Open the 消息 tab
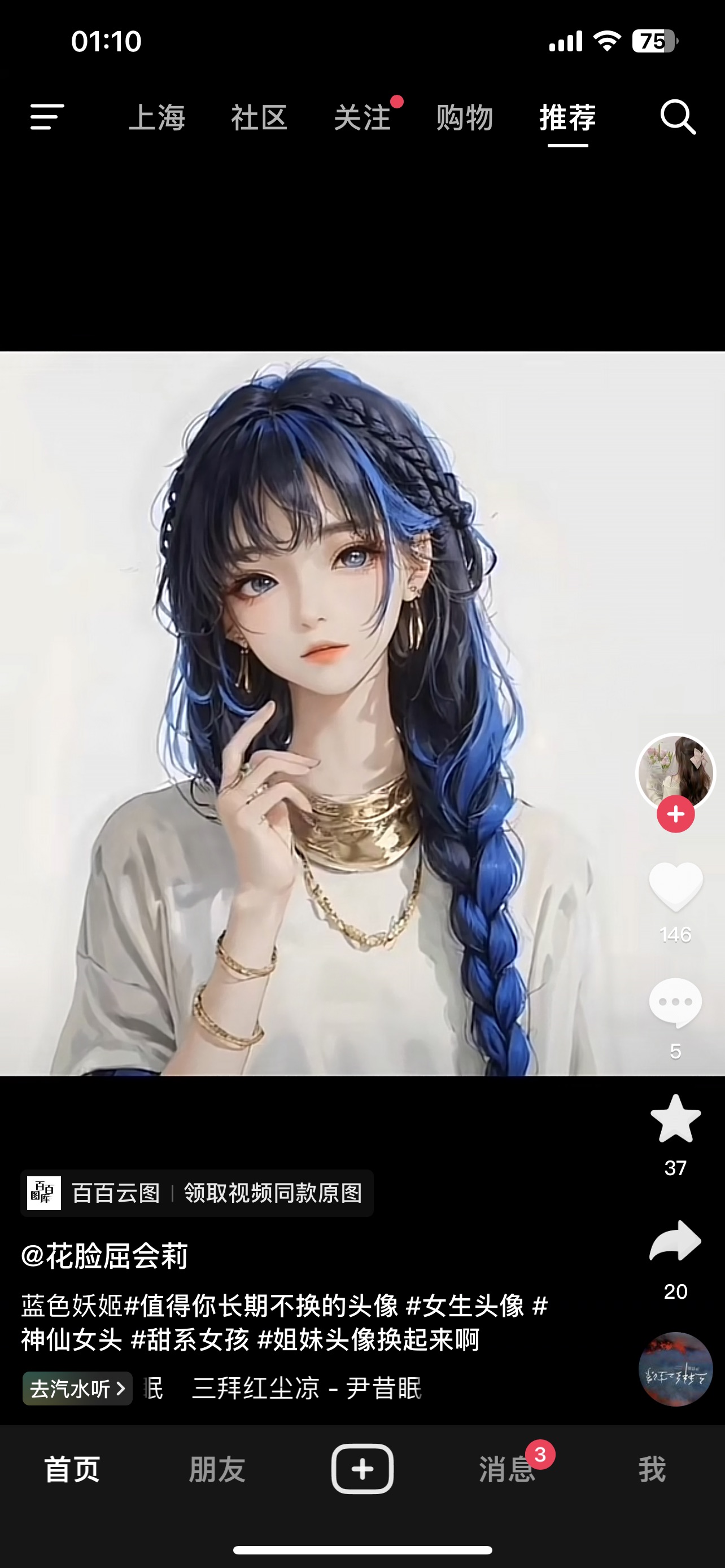This screenshot has width=725, height=1568. coord(506,1469)
